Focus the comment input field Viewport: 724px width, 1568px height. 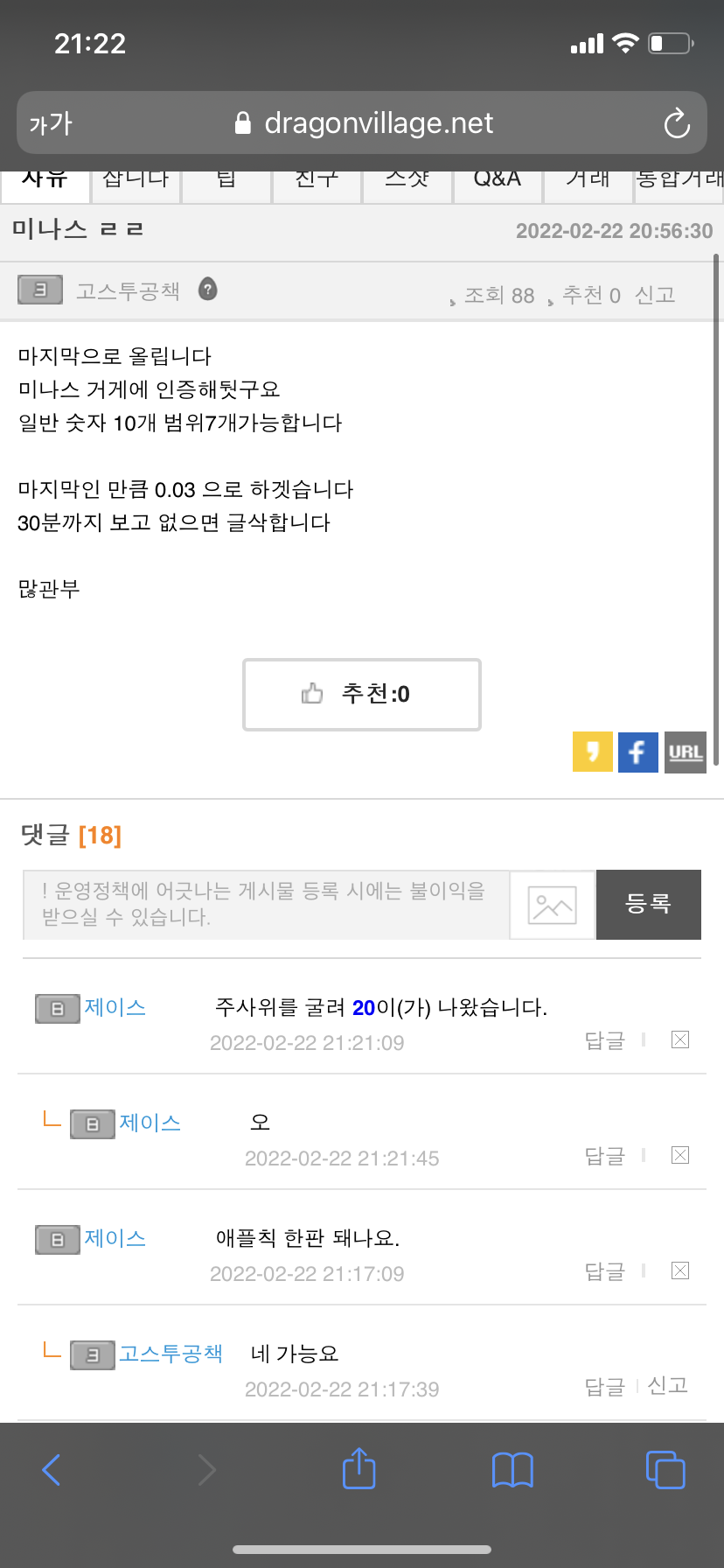point(266,904)
